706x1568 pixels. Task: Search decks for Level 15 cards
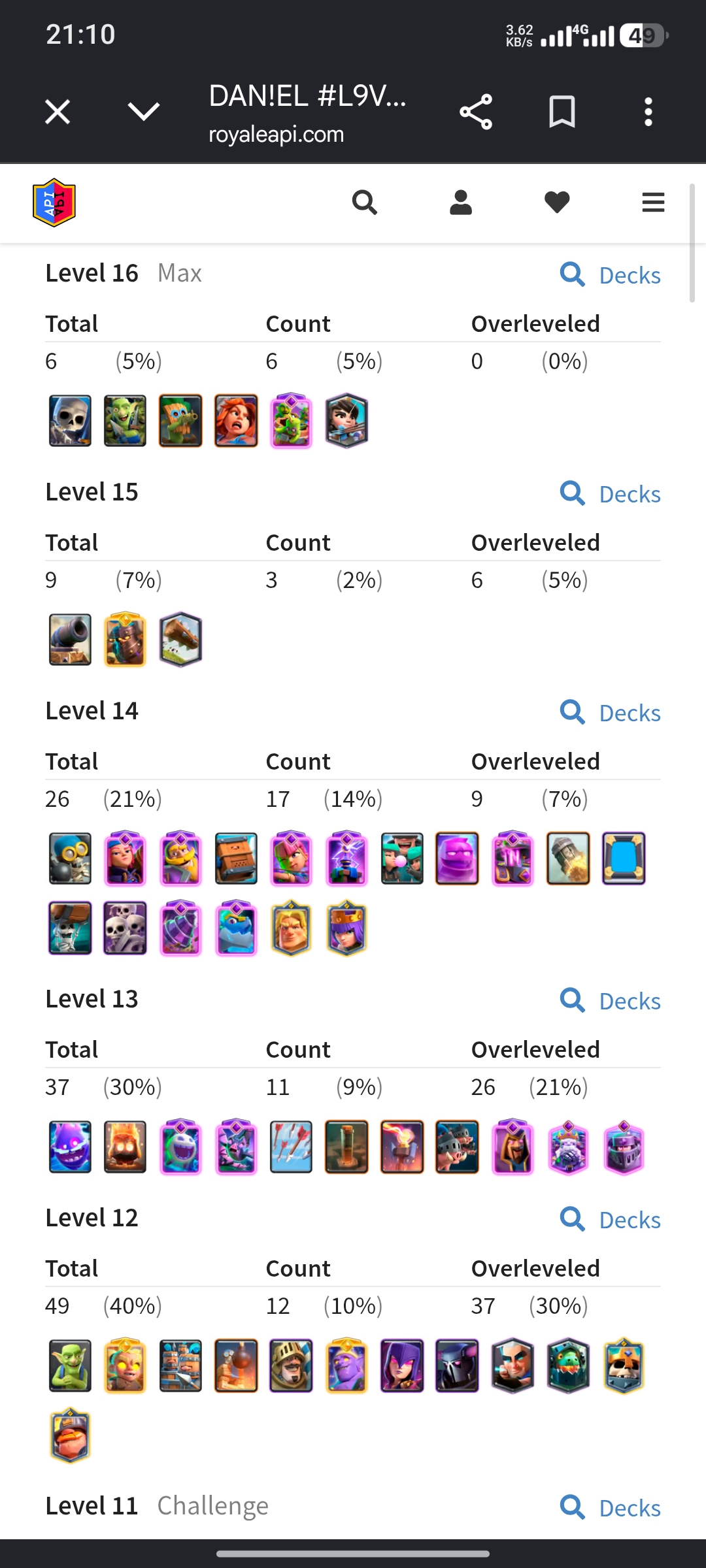611,494
